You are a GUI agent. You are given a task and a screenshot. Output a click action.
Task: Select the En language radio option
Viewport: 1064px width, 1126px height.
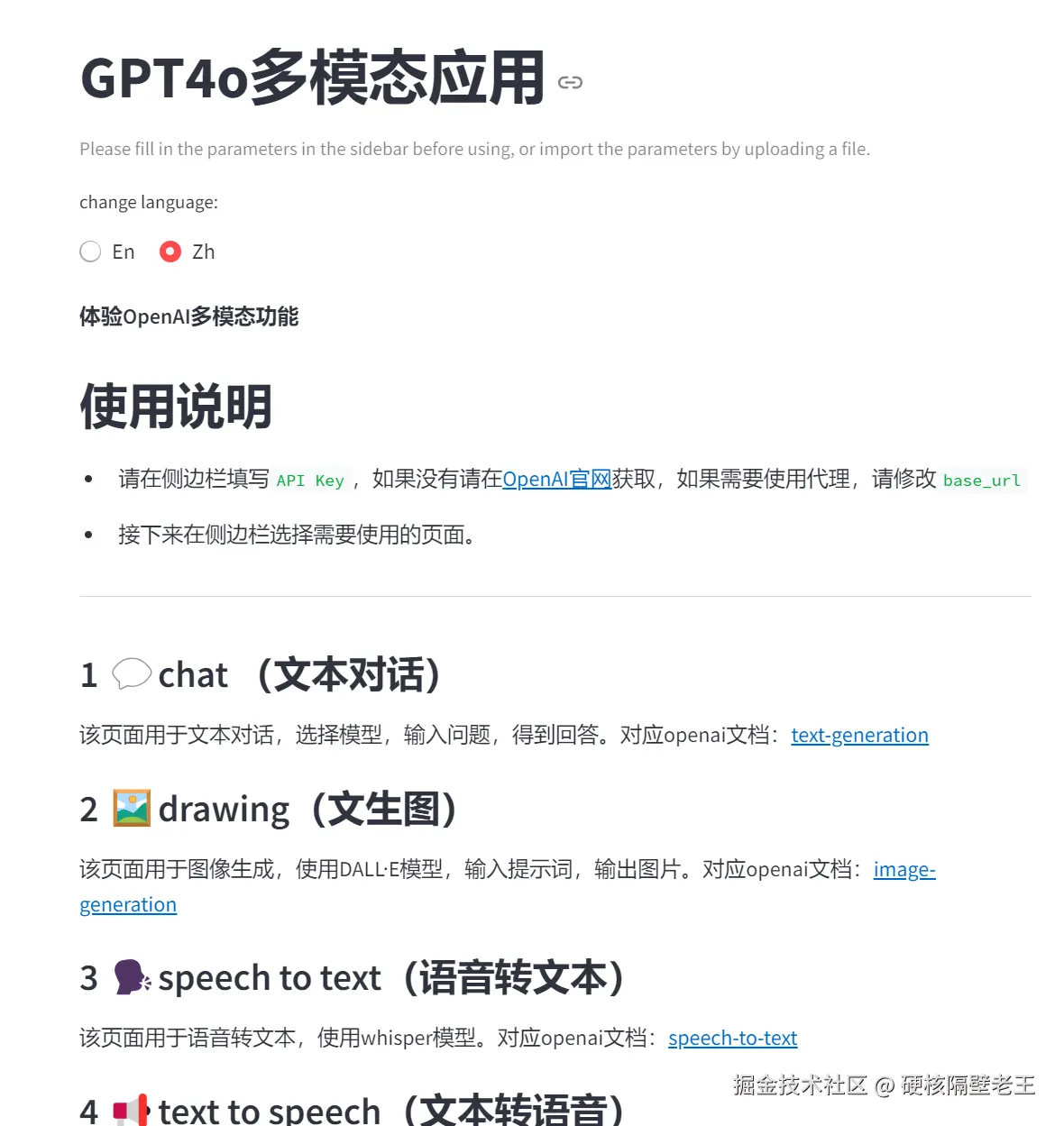click(x=90, y=252)
